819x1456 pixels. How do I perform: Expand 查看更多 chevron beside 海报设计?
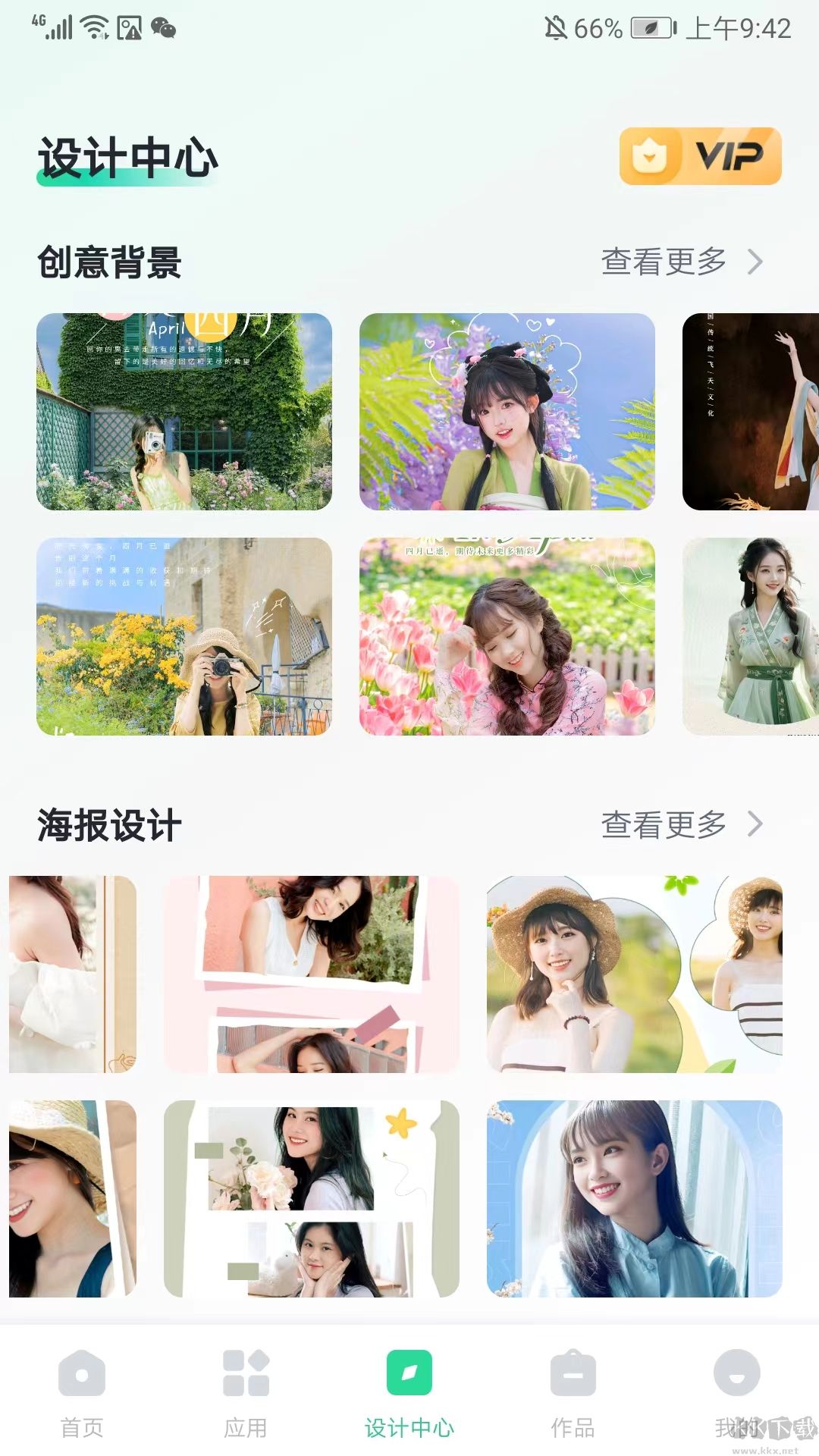pyautogui.click(x=755, y=825)
